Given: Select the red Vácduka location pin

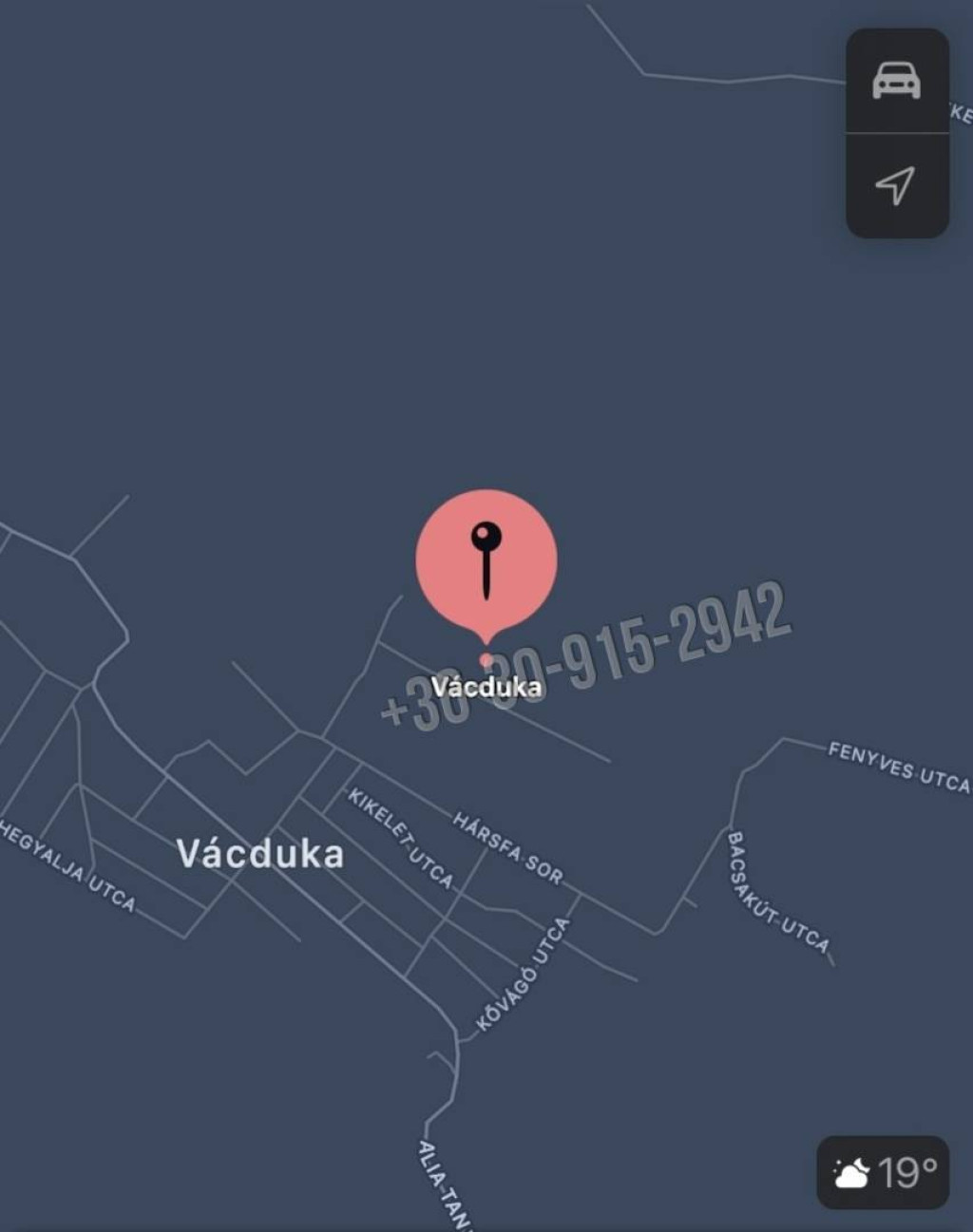Looking at the screenshot, I should point(486,562).
